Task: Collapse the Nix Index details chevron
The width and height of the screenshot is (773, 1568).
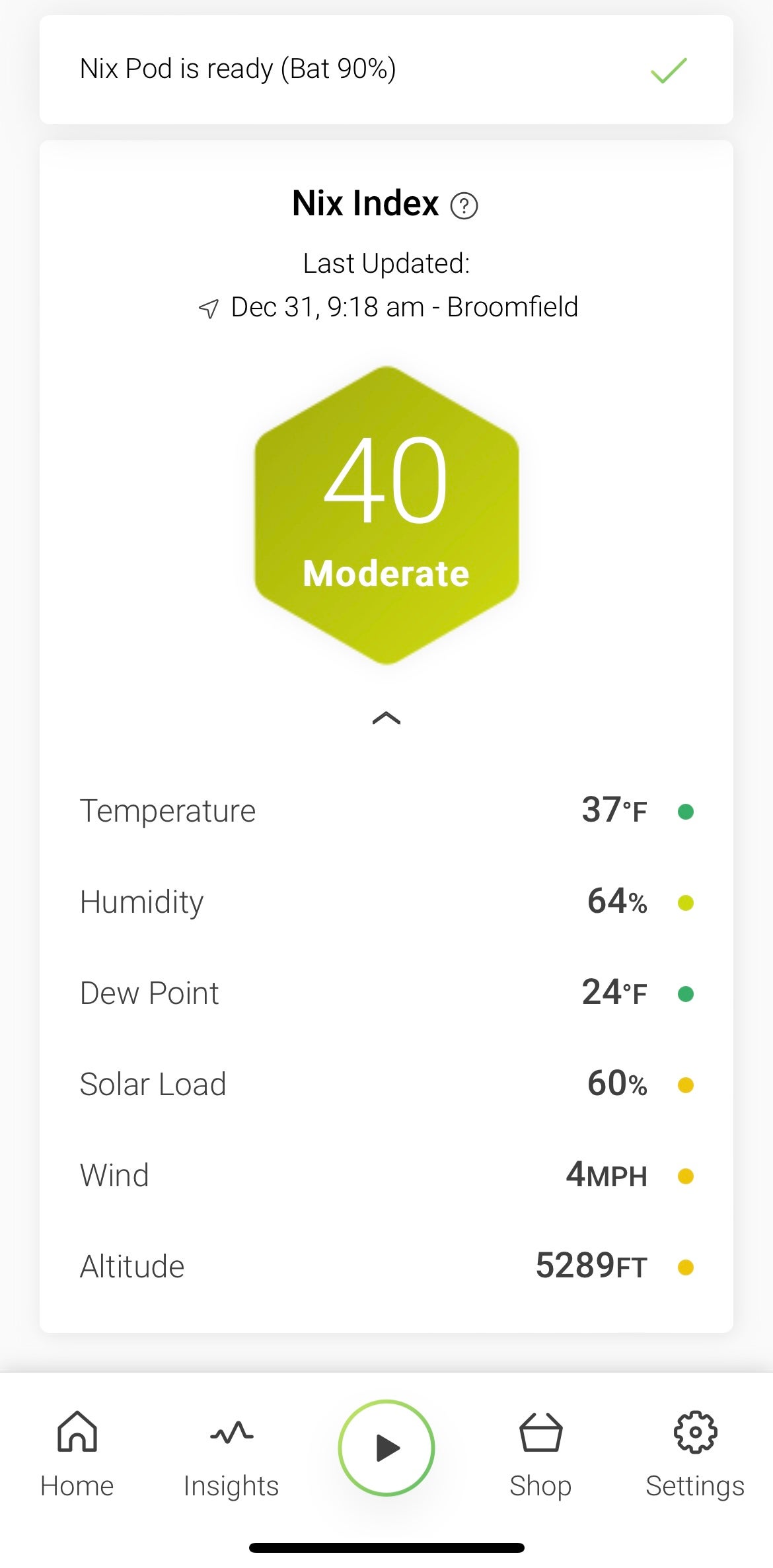Action: coord(386,718)
